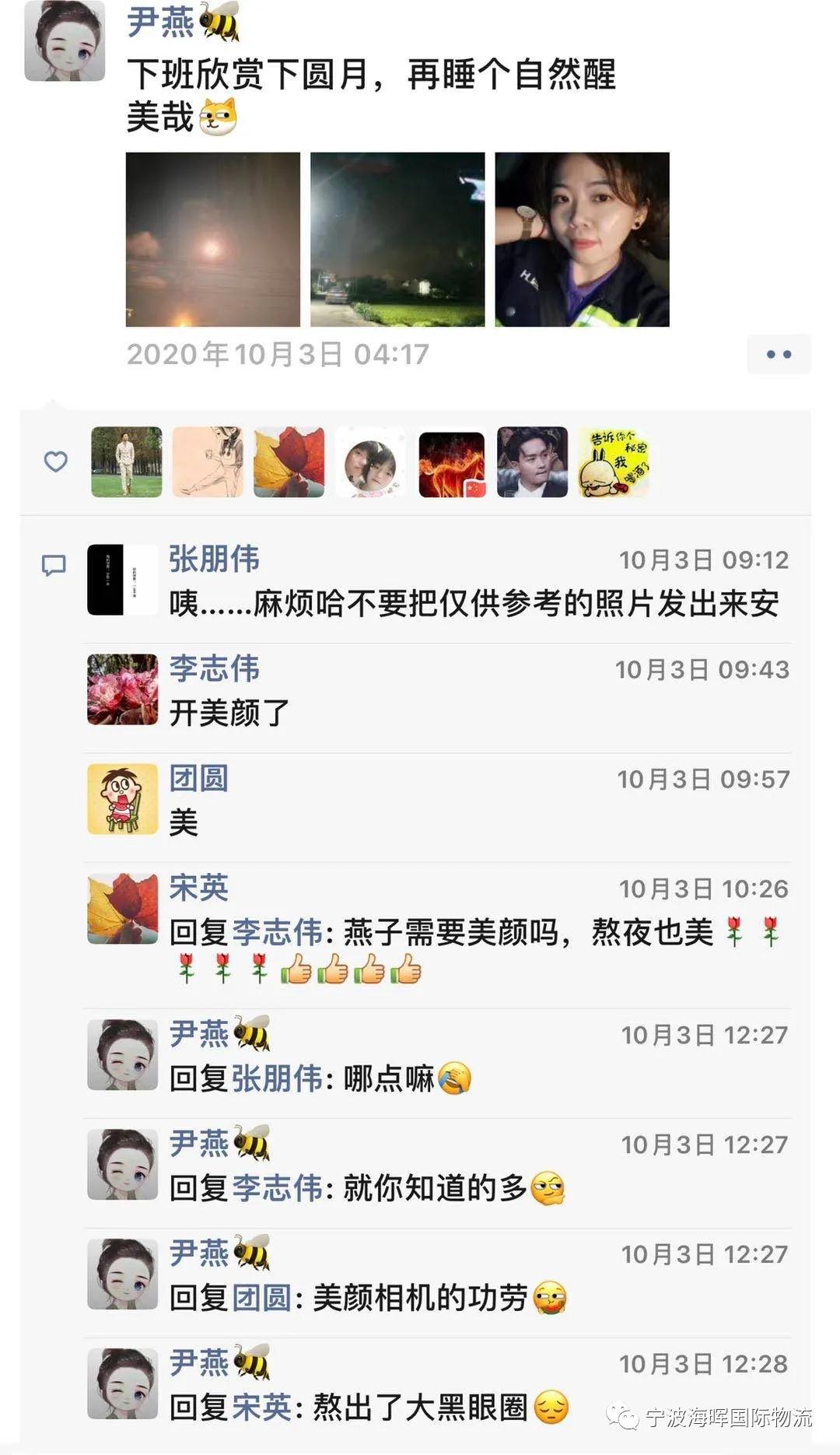
Task: Select 尹燕's reply 美颜相机的功劳
Action: (420, 1298)
